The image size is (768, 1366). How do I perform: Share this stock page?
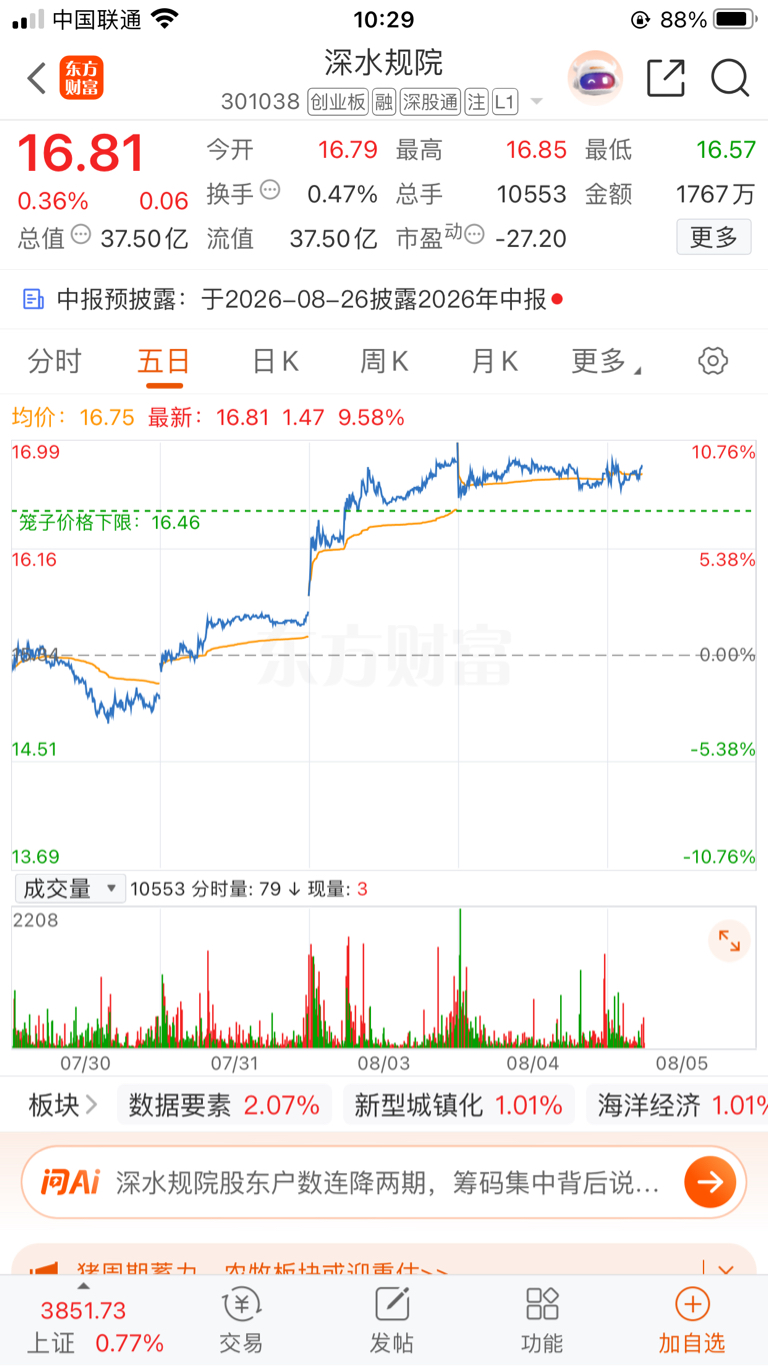(x=666, y=78)
